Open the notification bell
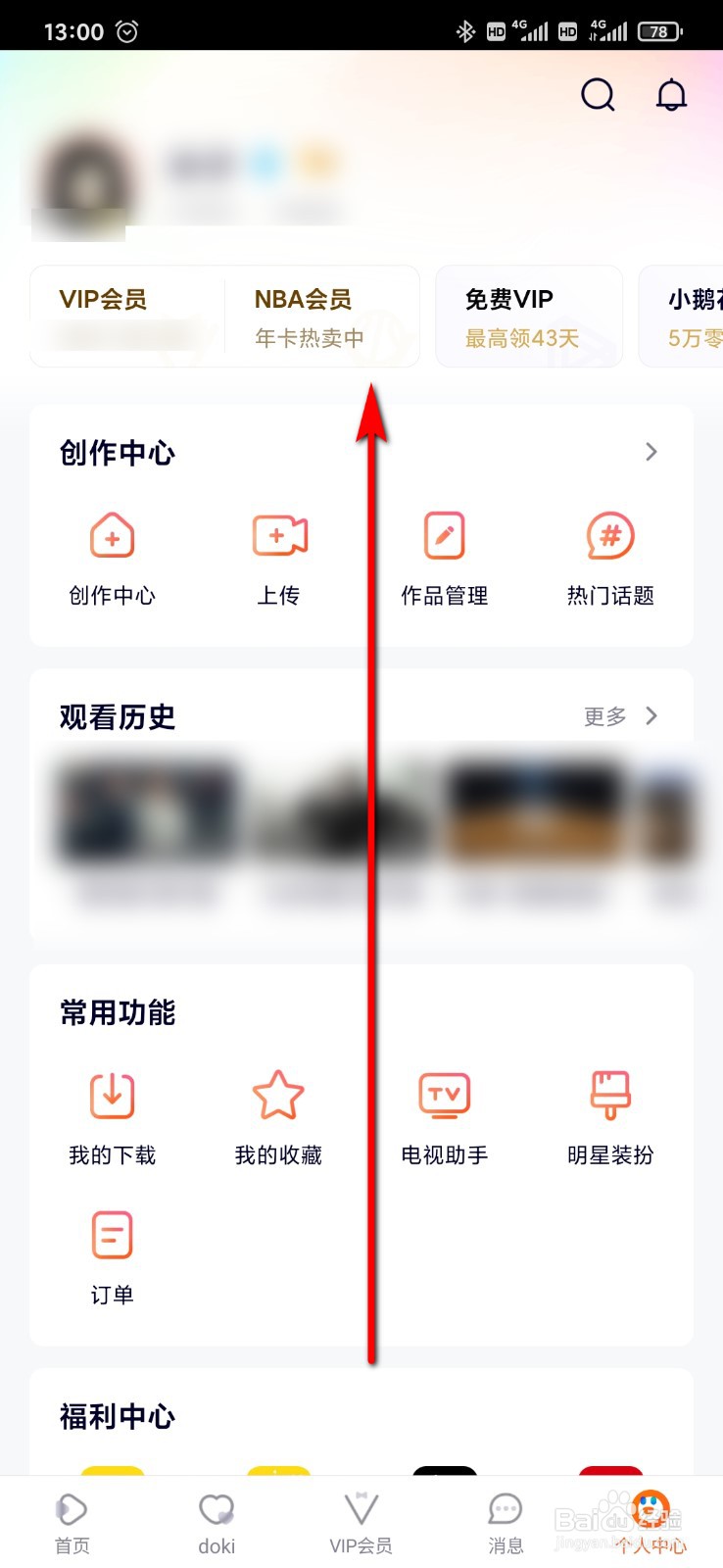 671,95
